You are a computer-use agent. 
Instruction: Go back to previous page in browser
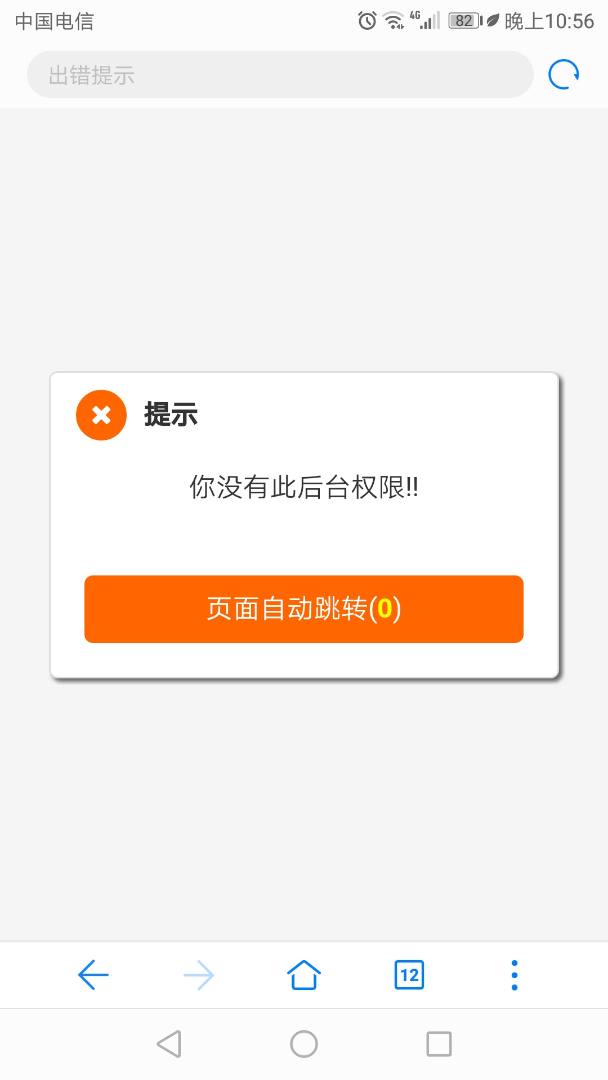[x=93, y=975]
